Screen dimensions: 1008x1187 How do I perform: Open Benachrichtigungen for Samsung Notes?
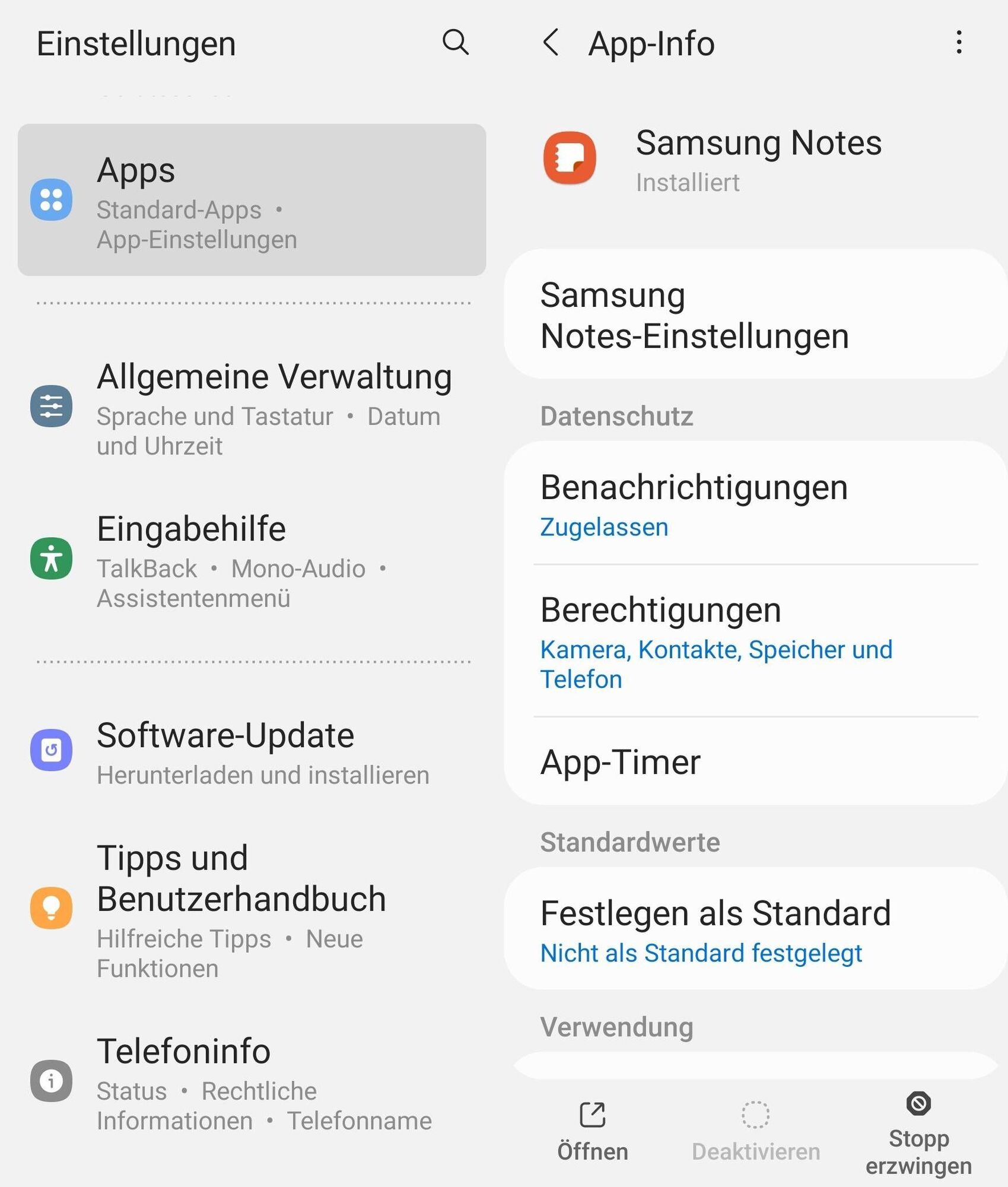coord(755,503)
